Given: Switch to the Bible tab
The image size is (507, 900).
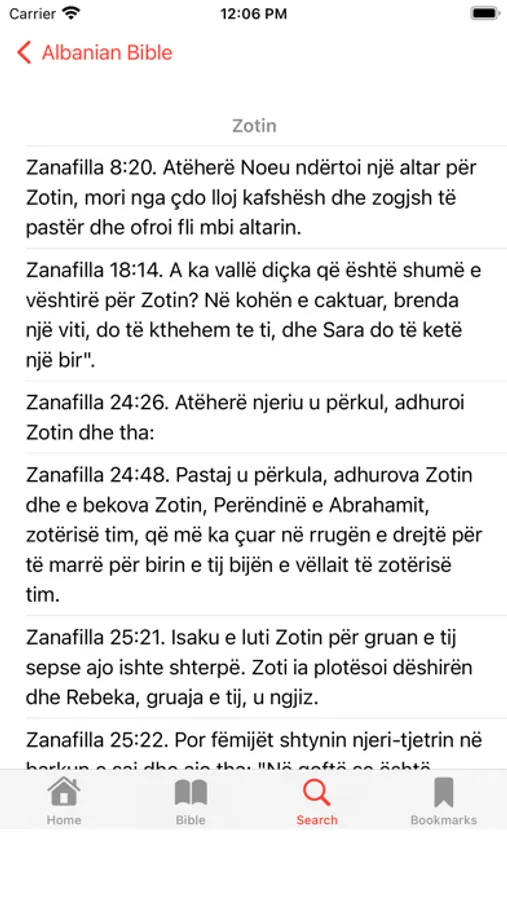Looking at the screenshot, I should point(191,801).
